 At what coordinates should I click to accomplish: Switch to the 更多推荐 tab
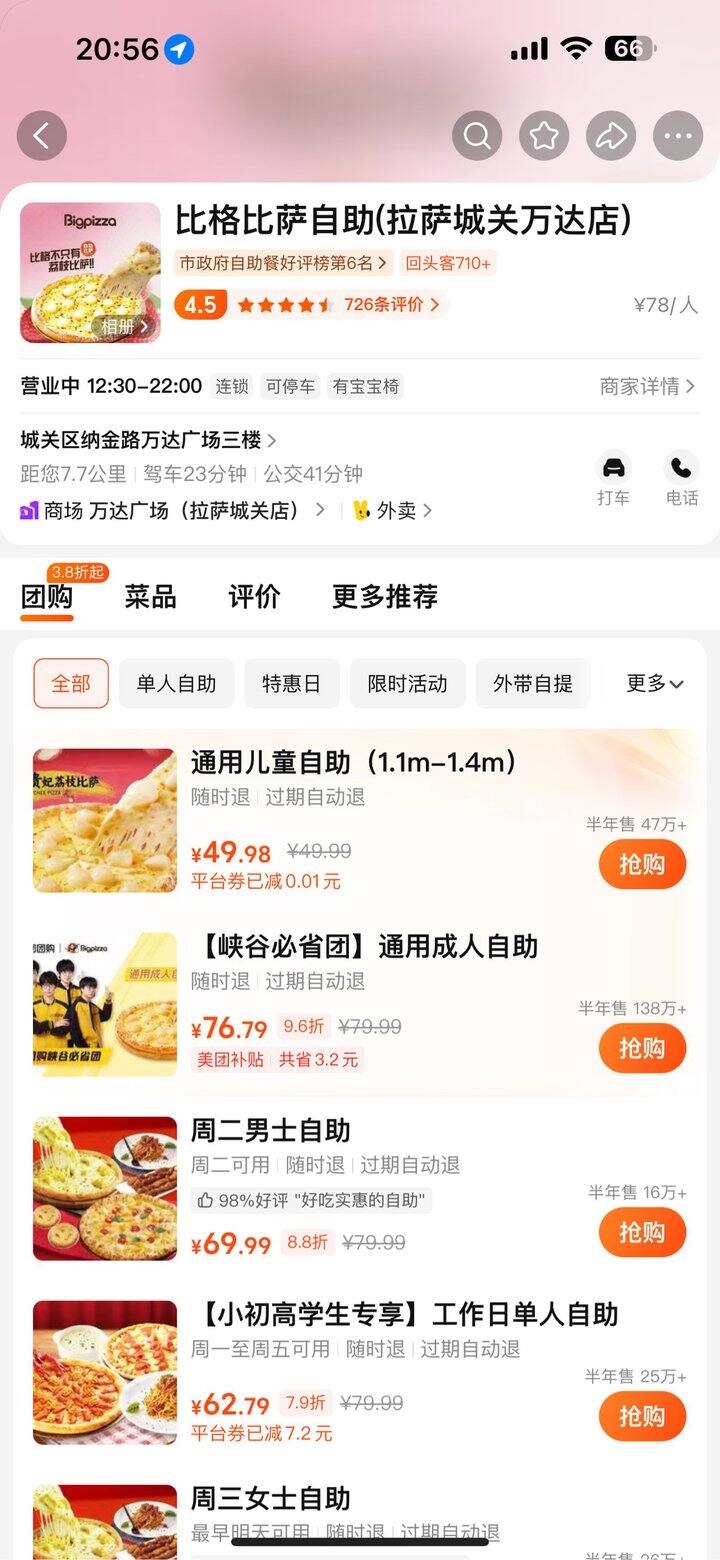click(385, 597)
